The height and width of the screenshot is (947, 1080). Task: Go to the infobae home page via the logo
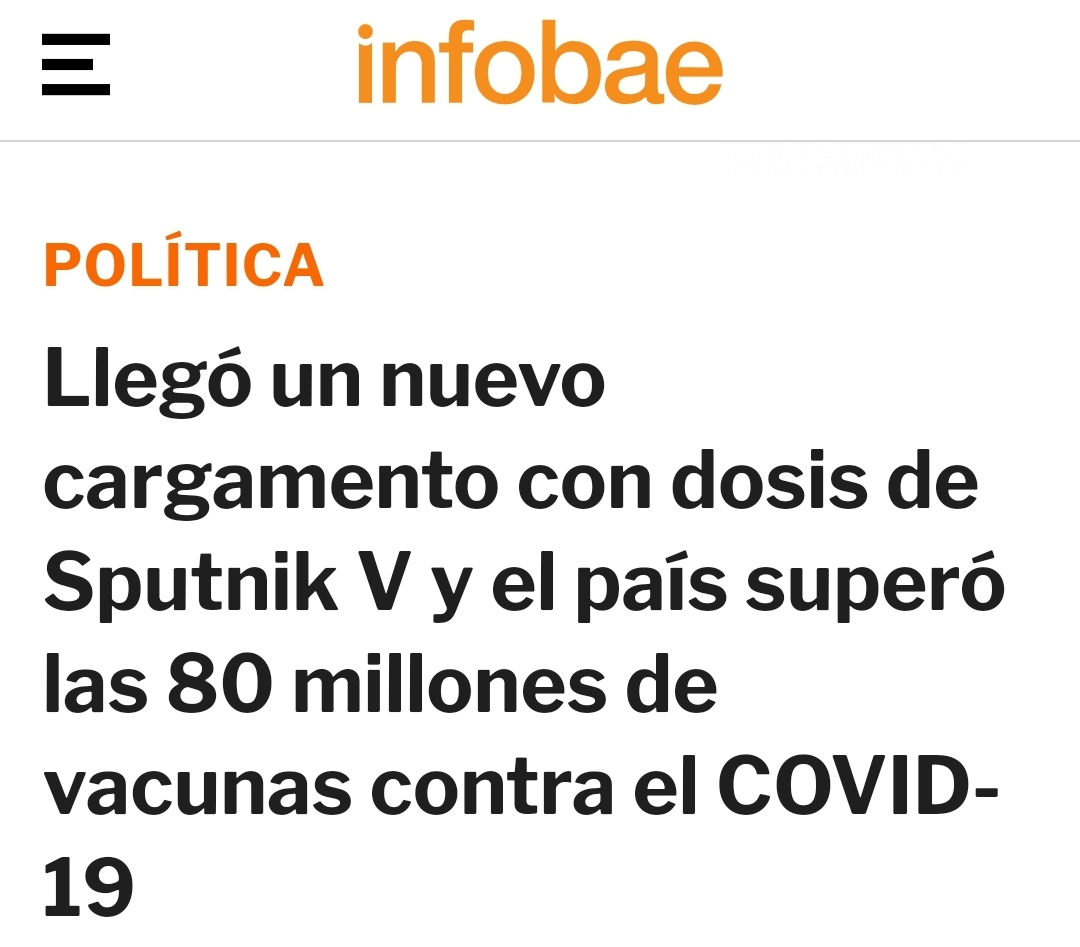(539, 65)
